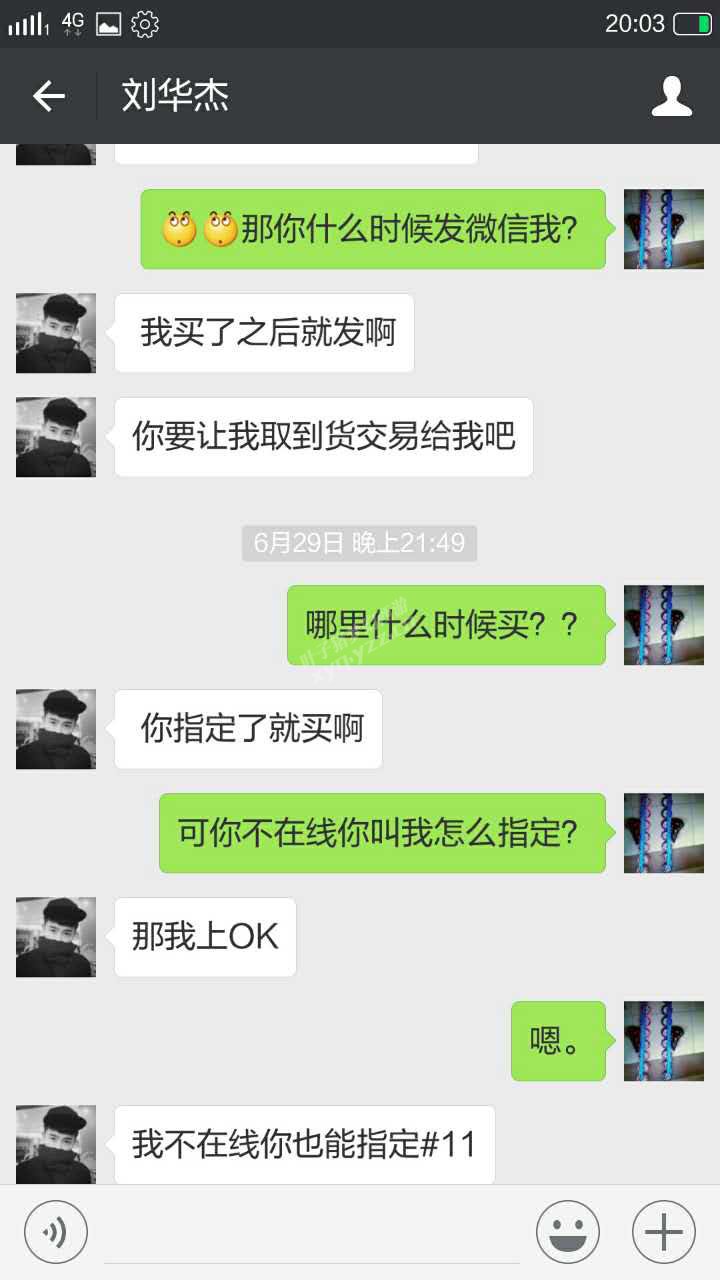View contact avatar beside 我买了之后就发啊
Image resolution: width=720 pixels, height=1280 pixels.
coord(56,333)
